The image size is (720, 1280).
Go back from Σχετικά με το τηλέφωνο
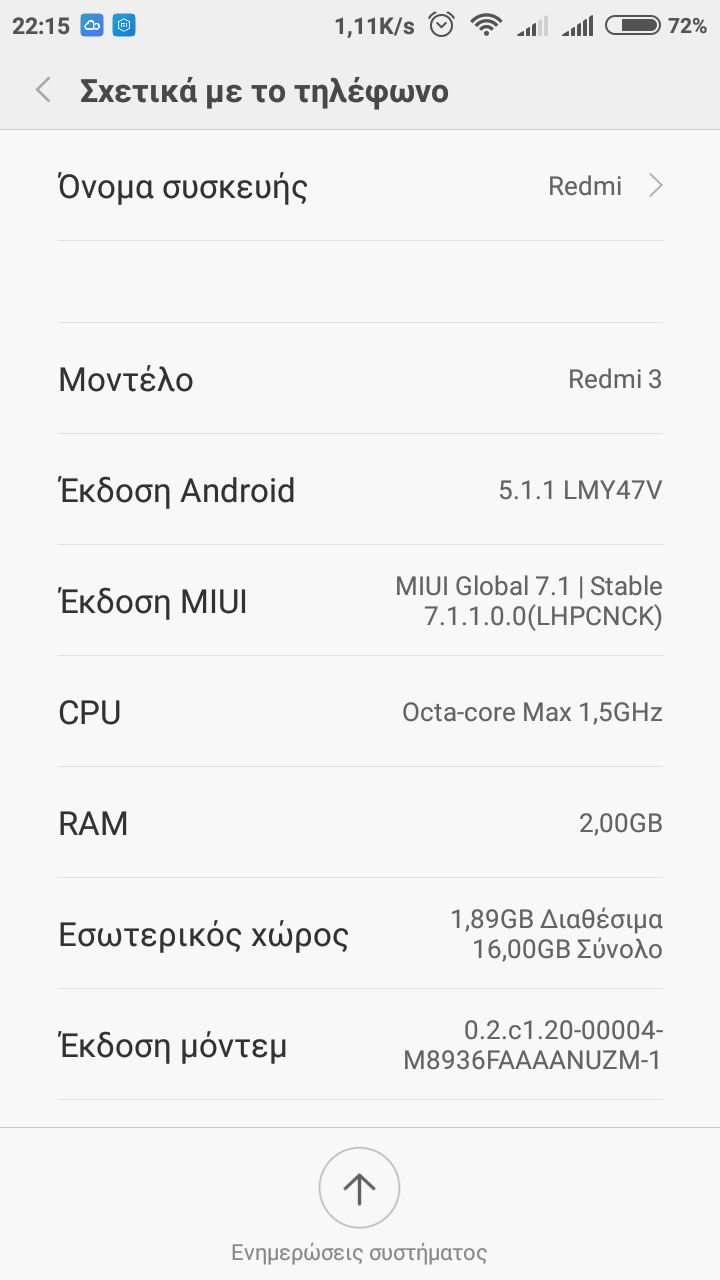[43, 91]
